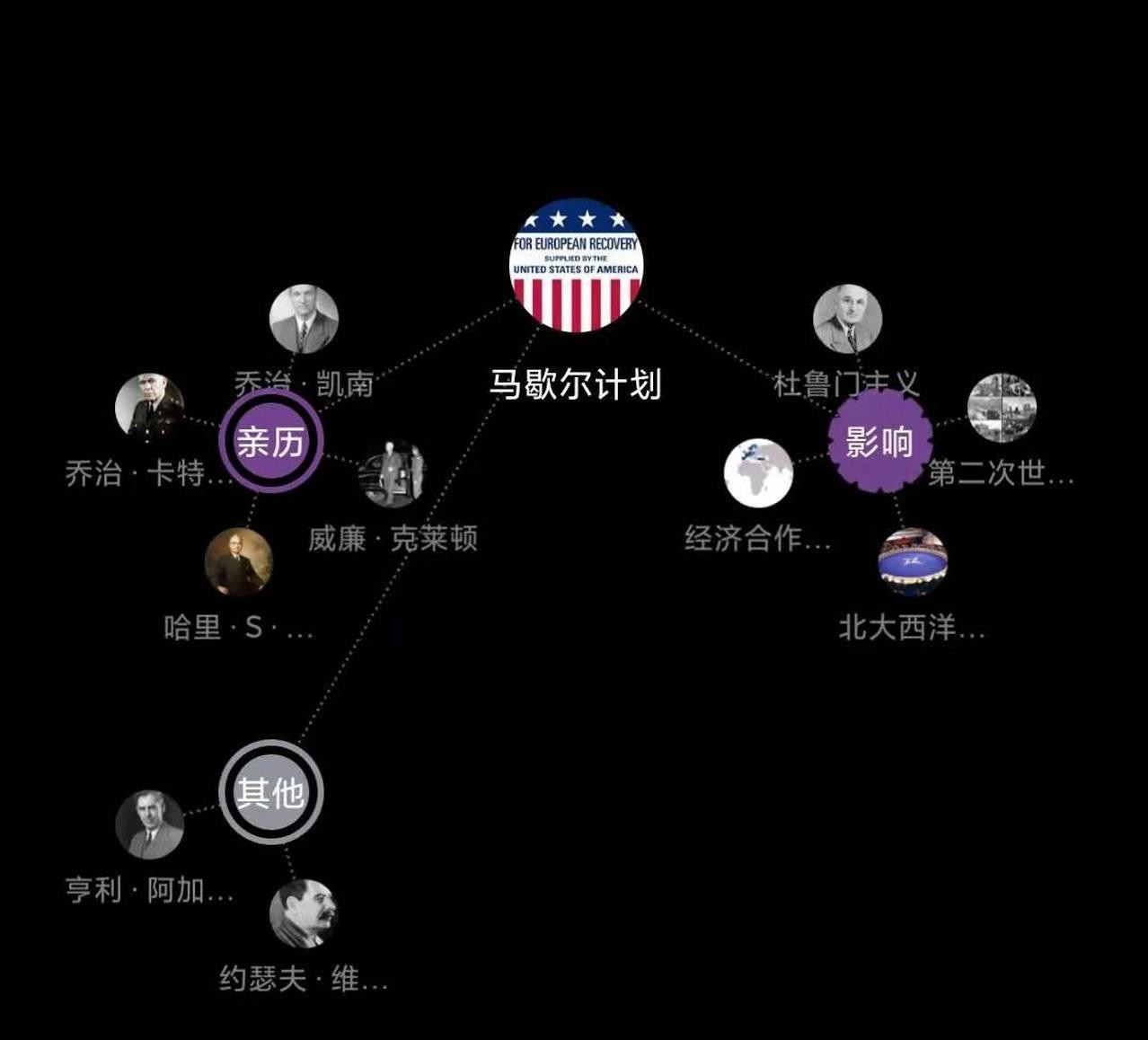The height and width of the screenshot is (1040, 1148).
Task: View the 威廉·克莱顿 node
Action: (x=392, y=473)
